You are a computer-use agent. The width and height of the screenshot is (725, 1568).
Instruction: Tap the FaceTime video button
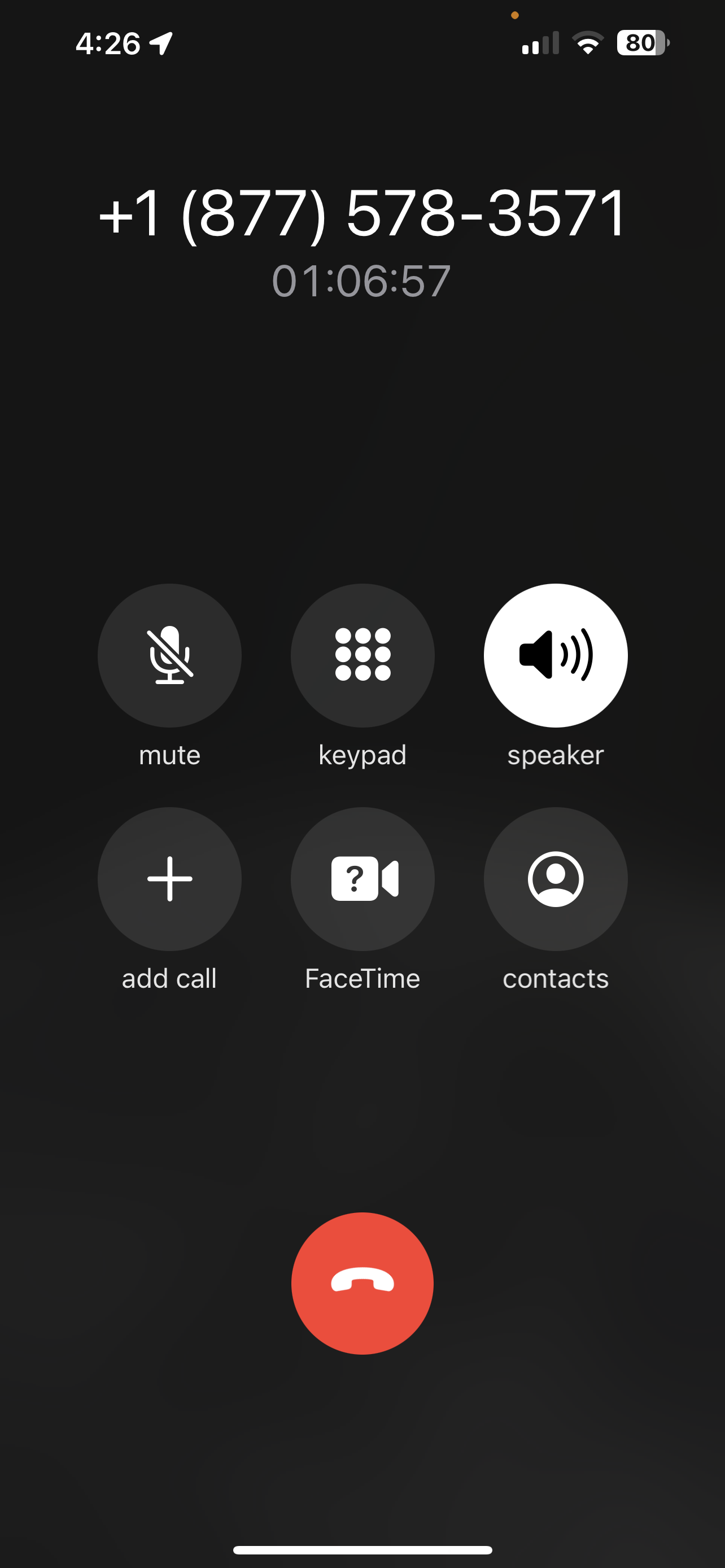[362, 879]
